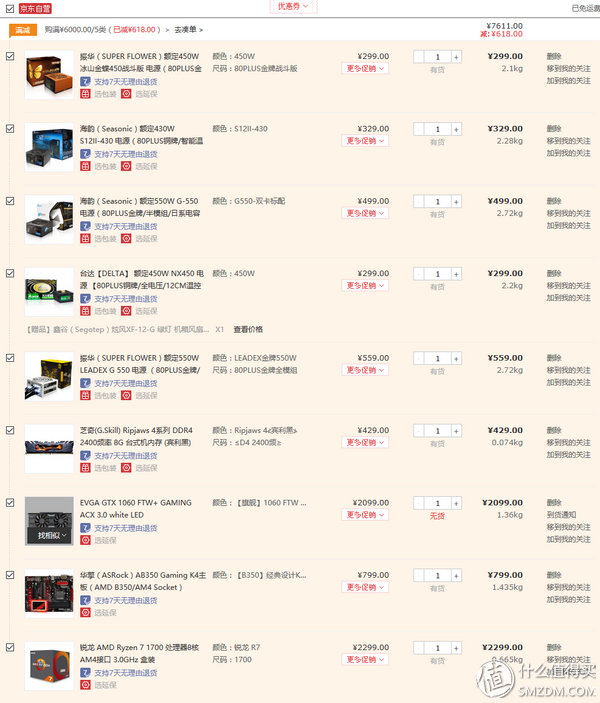Screen dimensions: 600x703
Task: Tap 查看价格 for the Segotep gift fan
Action: (x=248, y=329)
